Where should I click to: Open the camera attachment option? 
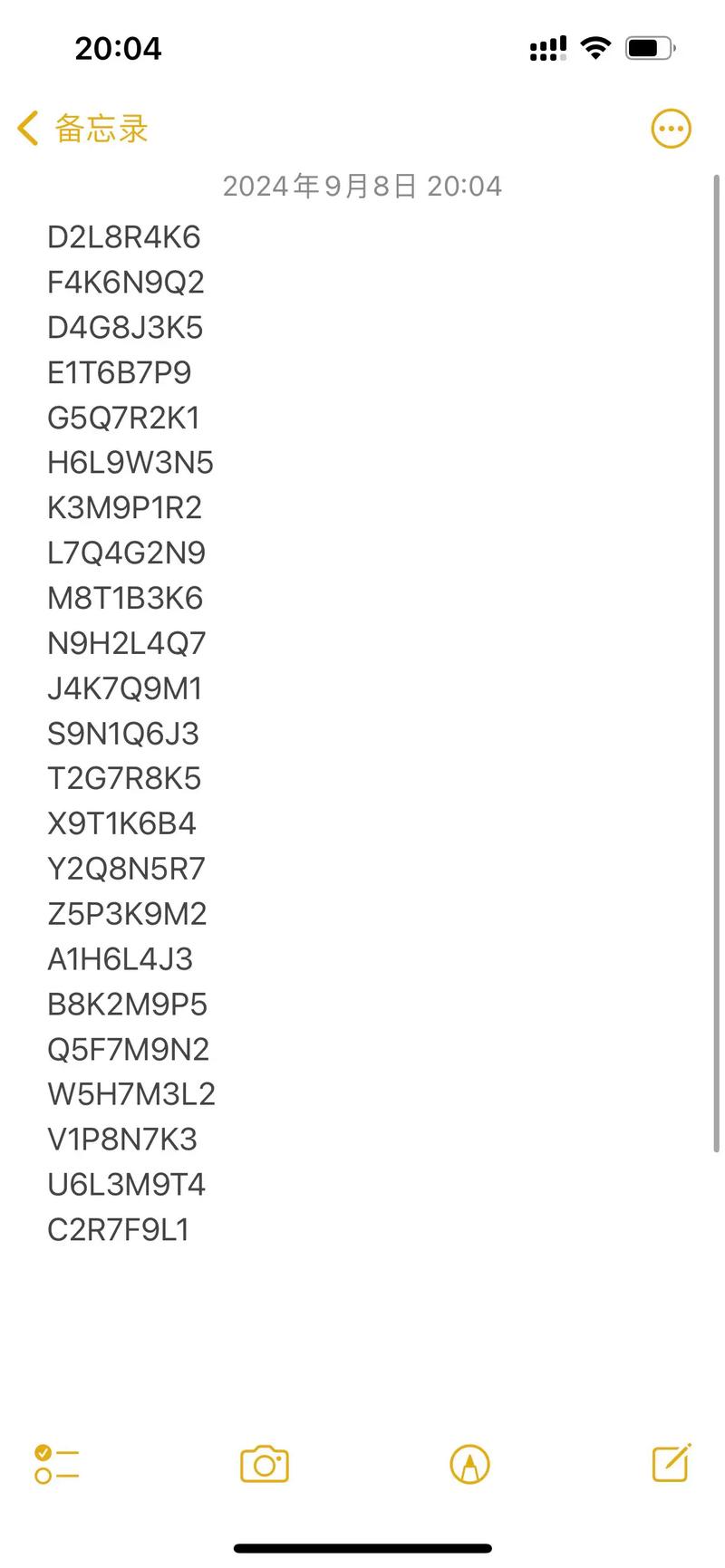264,1464
